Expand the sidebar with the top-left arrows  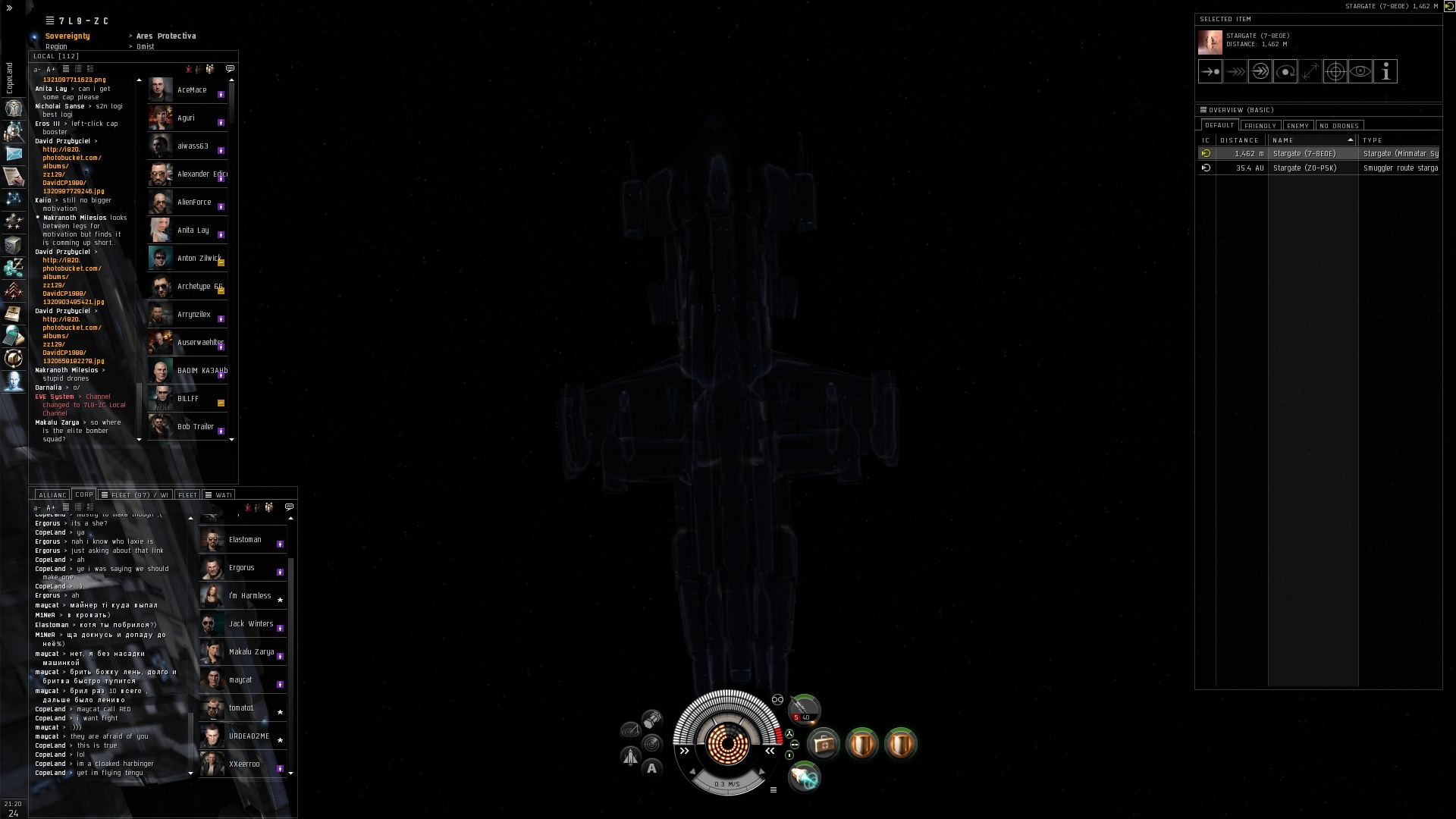(x=9, y=8)
